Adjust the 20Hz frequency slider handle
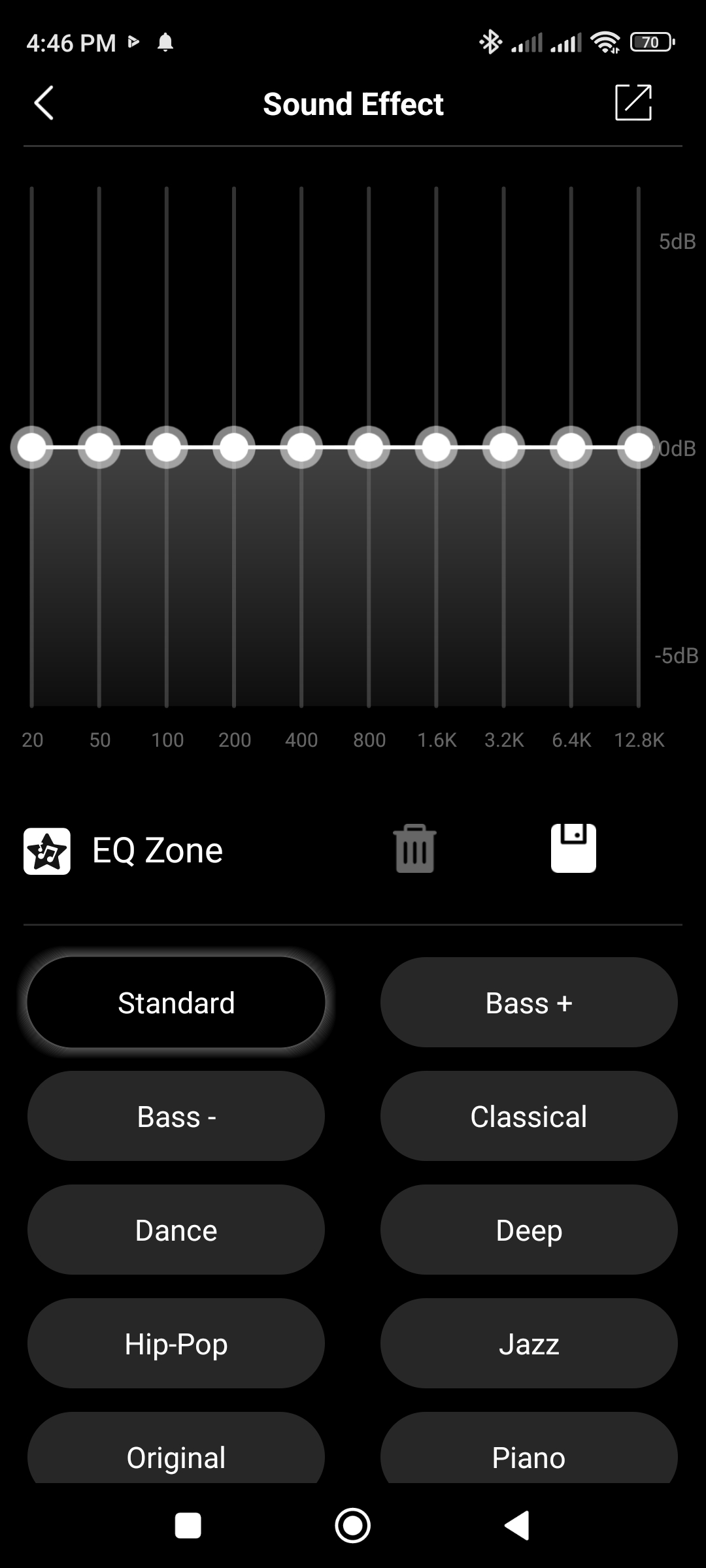This screenshot has width=706, height=1568. coord(31,447)
